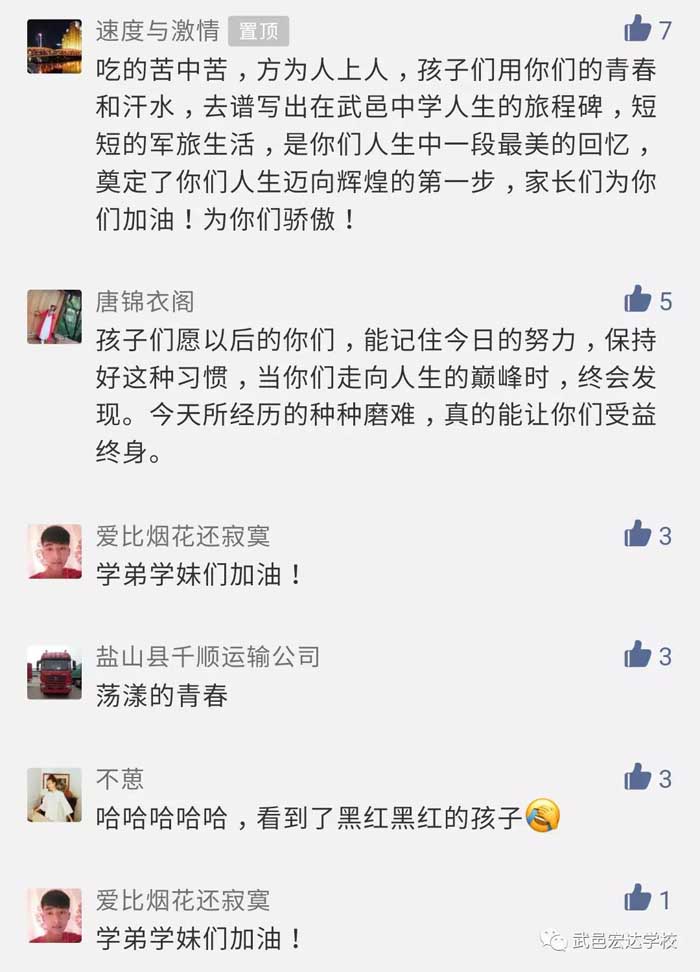Viewport: 700px width, 972px height.
Task: View 盐山县千顺运输公司's truck avatar
Action: (x=54, y=672)
